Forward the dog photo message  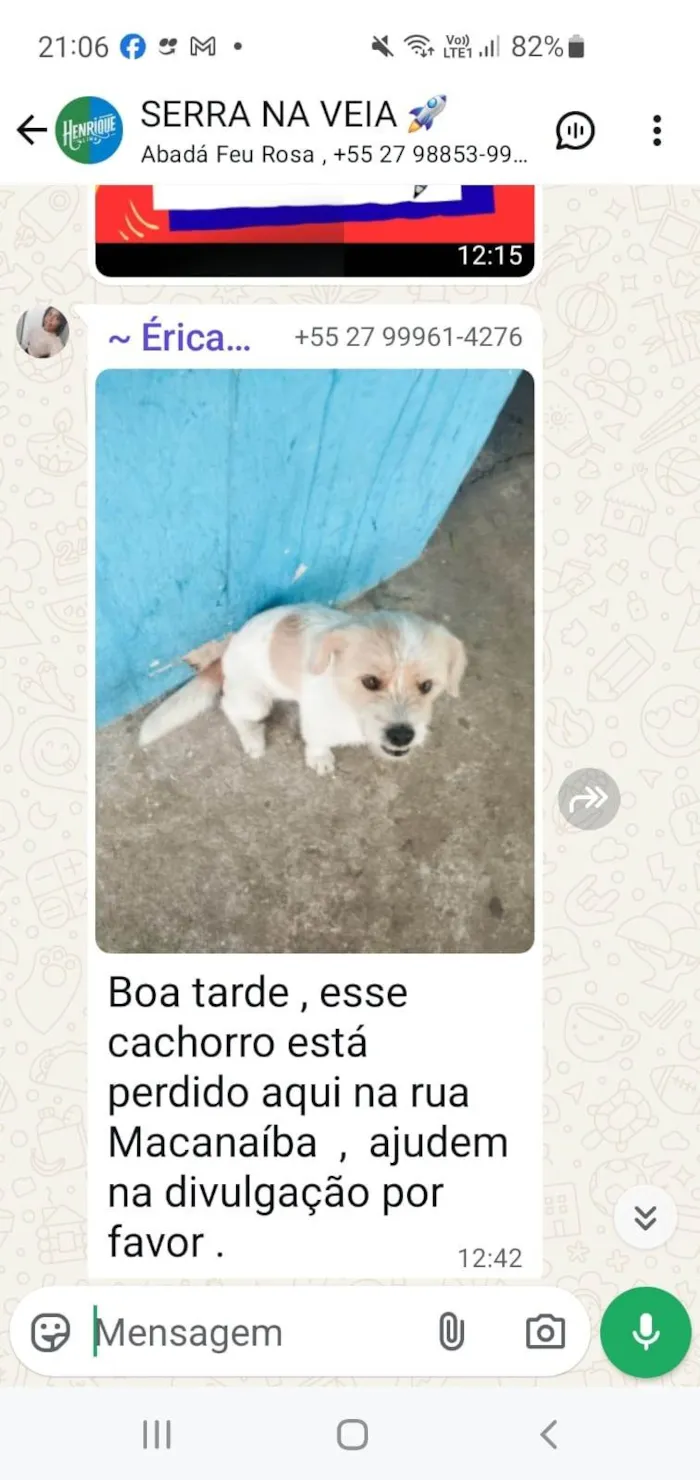pos(589,798)
